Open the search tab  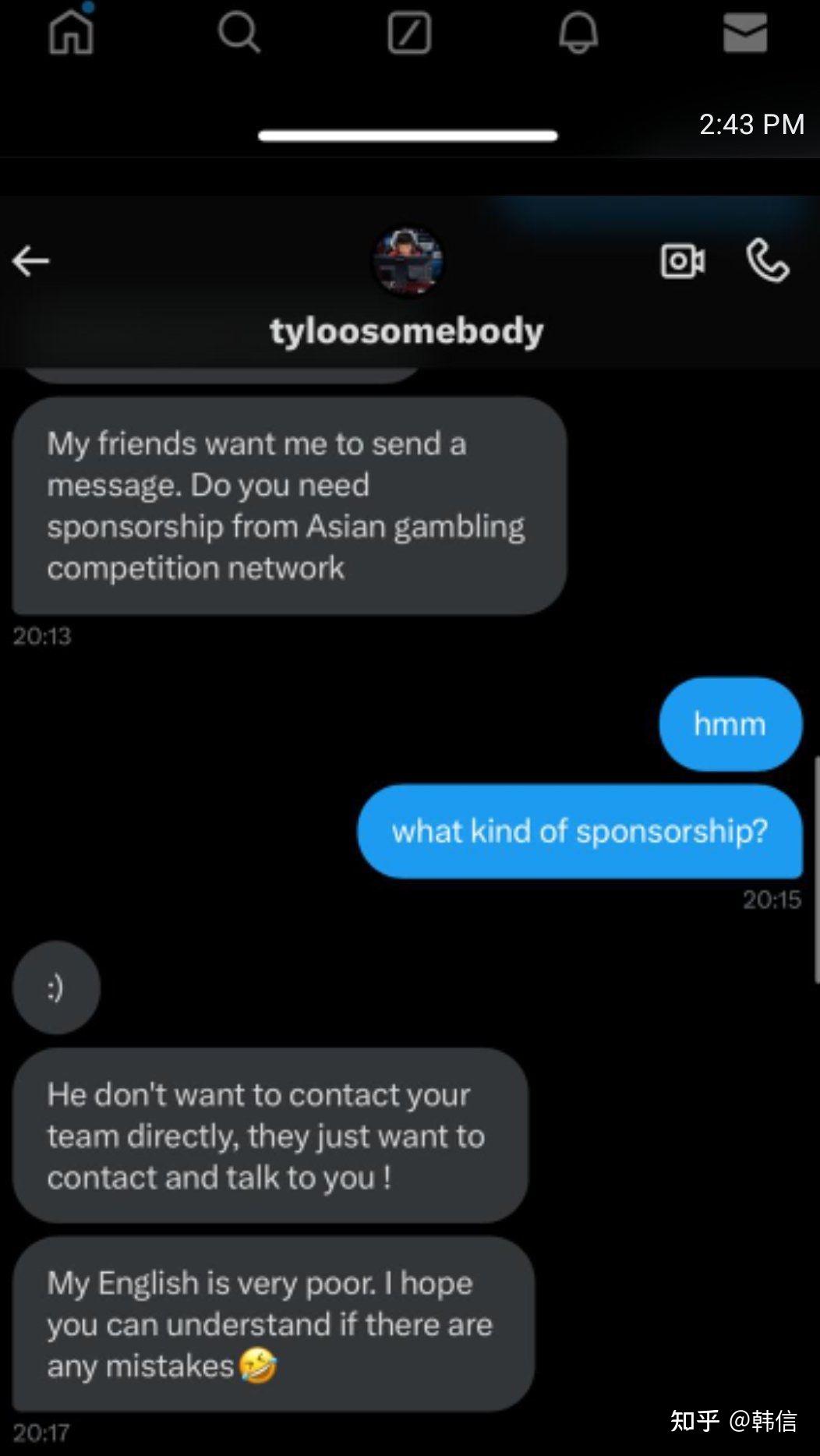[x=239, y=33]
